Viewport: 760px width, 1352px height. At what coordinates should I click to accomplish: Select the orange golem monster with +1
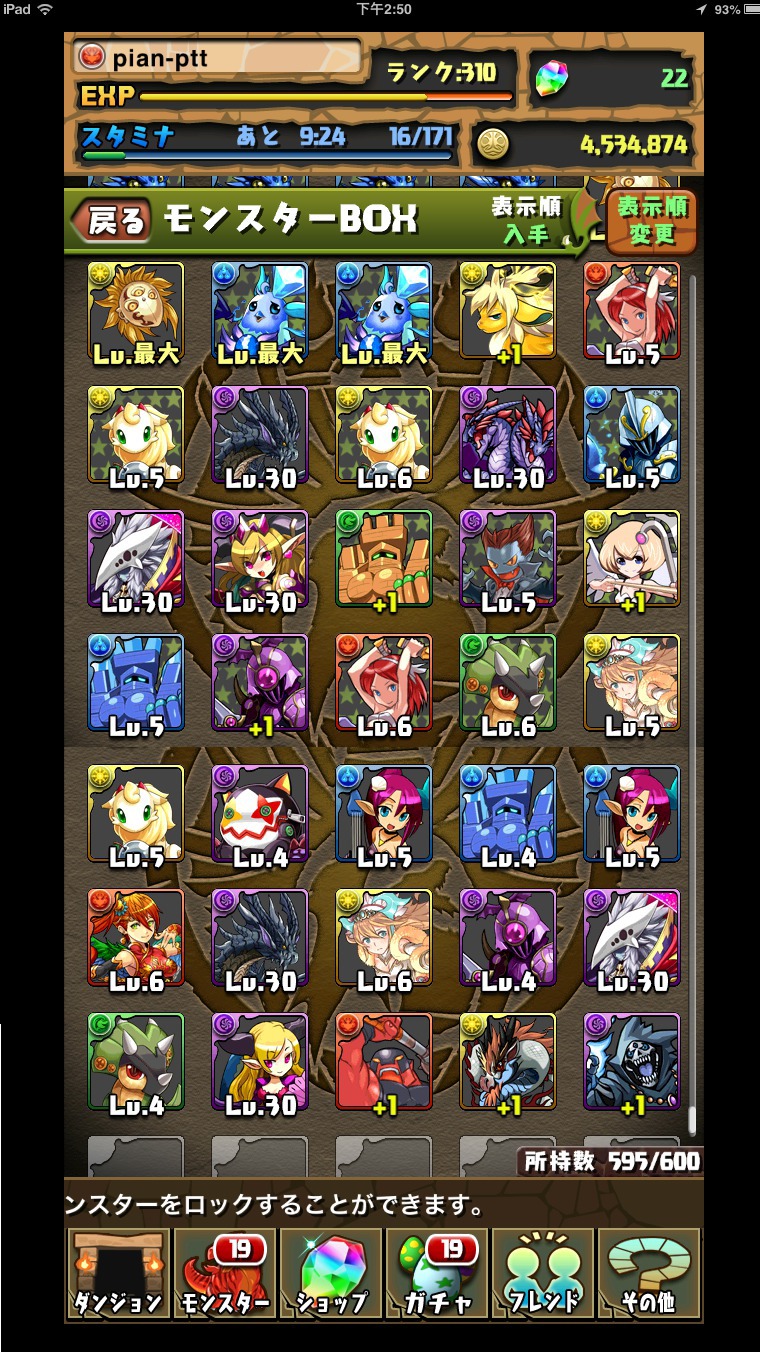click(x=384, y=561)
